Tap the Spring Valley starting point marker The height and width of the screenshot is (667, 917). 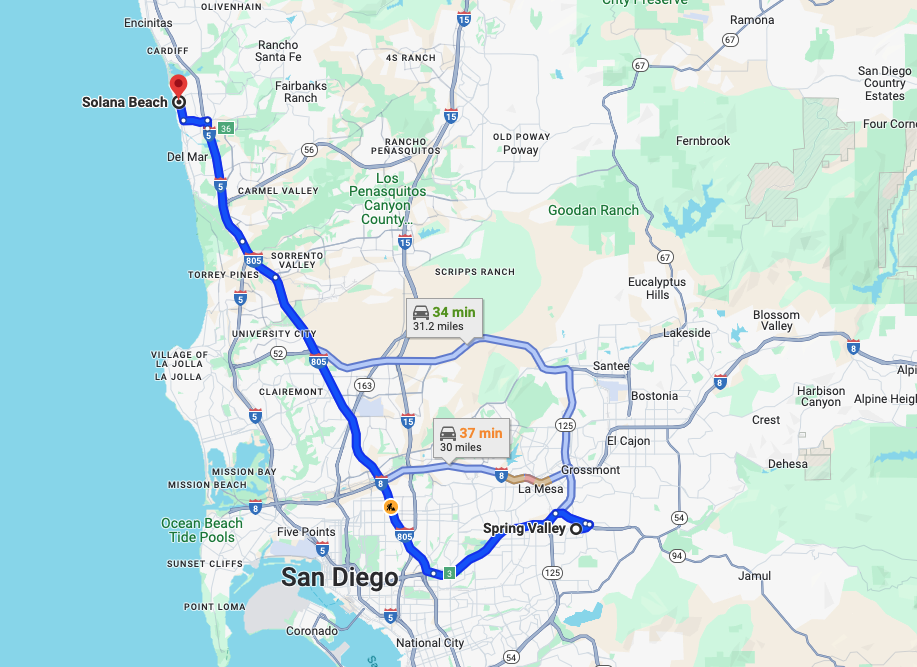pyautogui.click(x=576, y=529)
